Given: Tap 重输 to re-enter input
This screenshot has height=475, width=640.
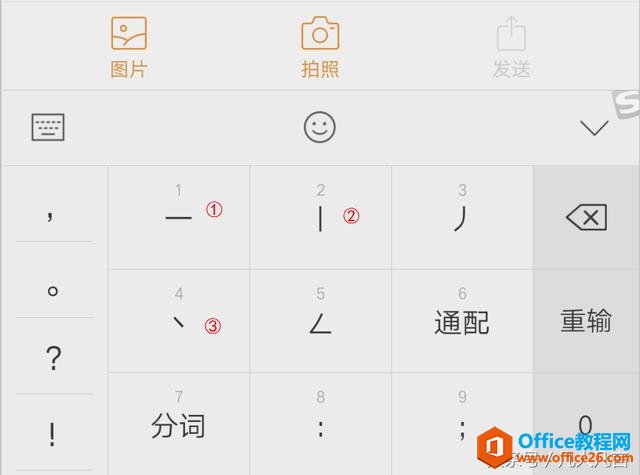Looking at the screenshot, I should coord(586,320).
